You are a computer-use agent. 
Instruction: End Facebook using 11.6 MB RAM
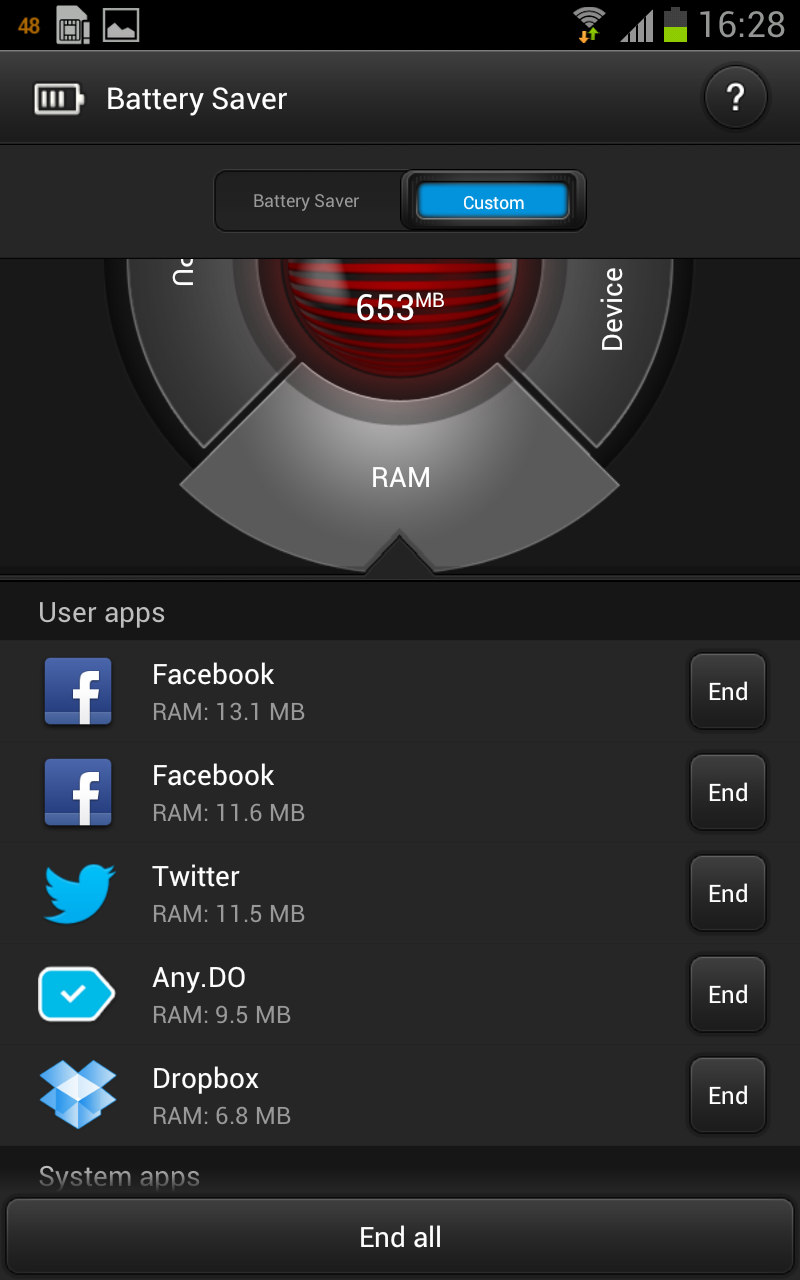click(x=727, y=793)
